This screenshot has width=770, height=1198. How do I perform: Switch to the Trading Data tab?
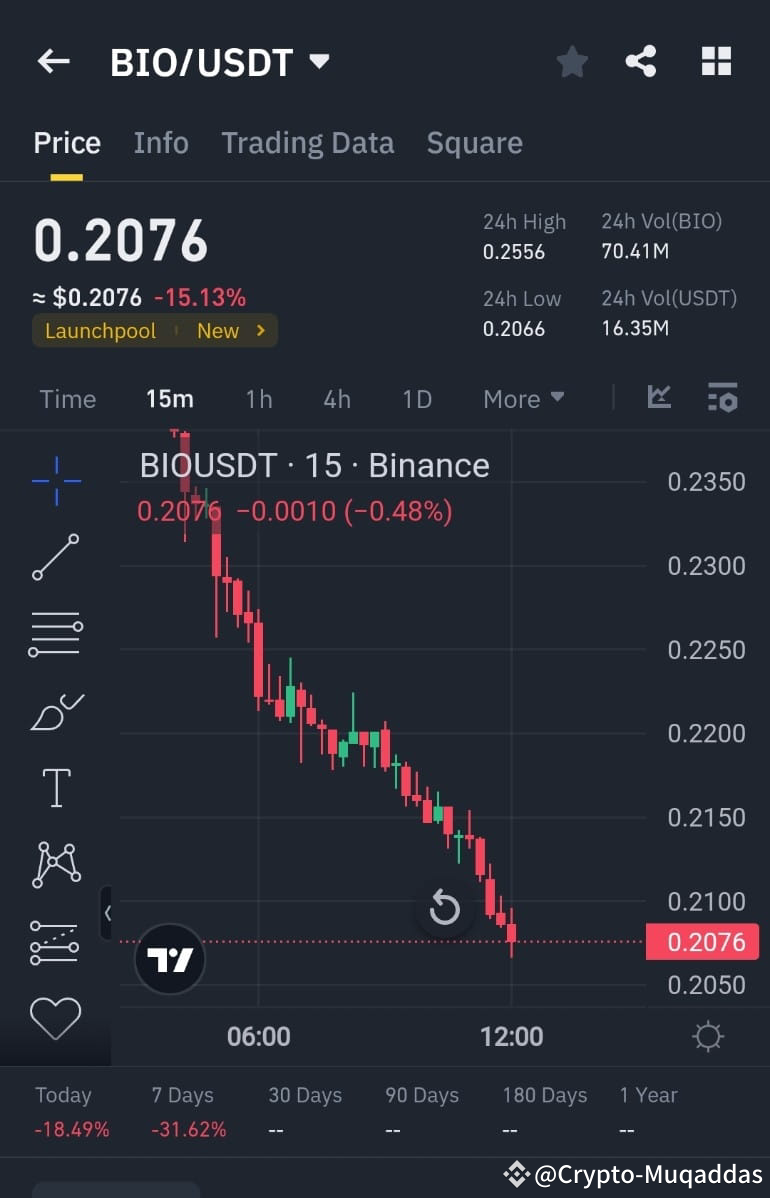[308, 143]
